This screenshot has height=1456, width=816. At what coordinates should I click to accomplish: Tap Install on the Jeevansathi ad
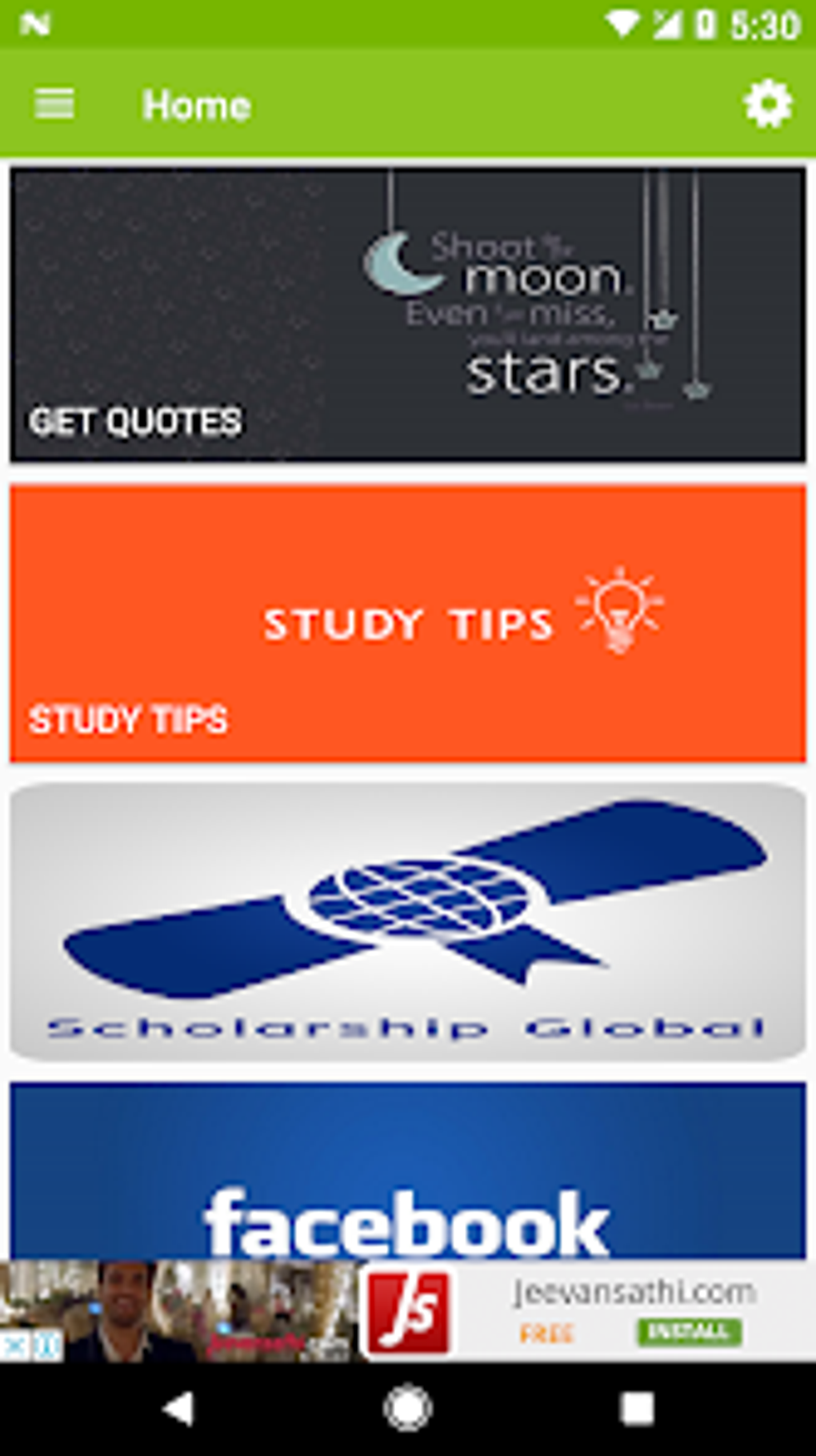(x=689, y=1332)
